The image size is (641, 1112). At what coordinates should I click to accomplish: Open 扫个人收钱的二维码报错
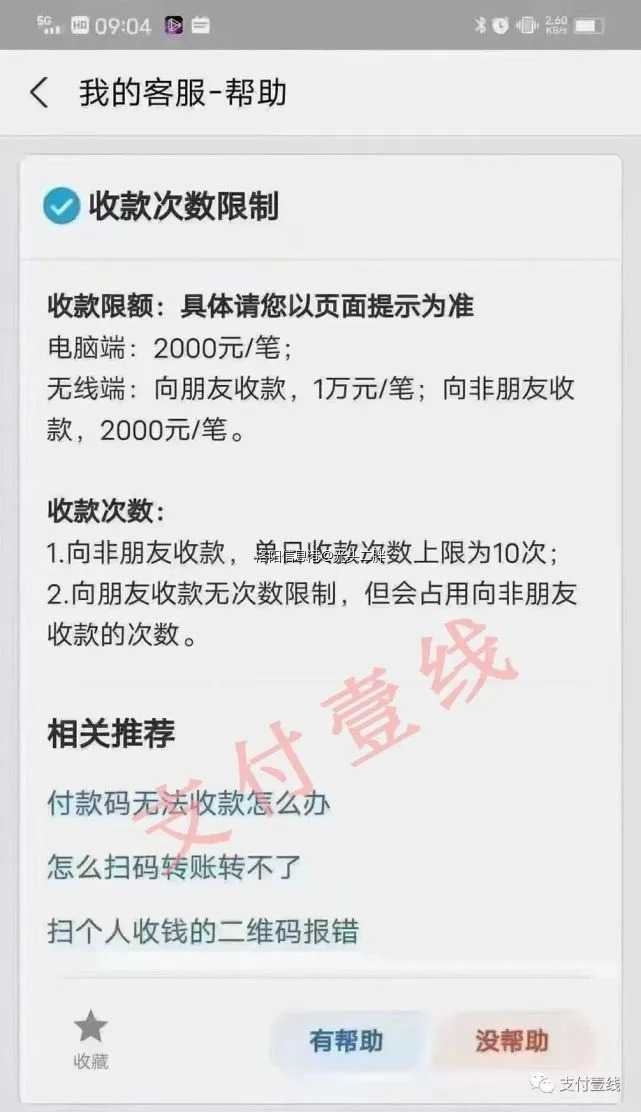202,931
